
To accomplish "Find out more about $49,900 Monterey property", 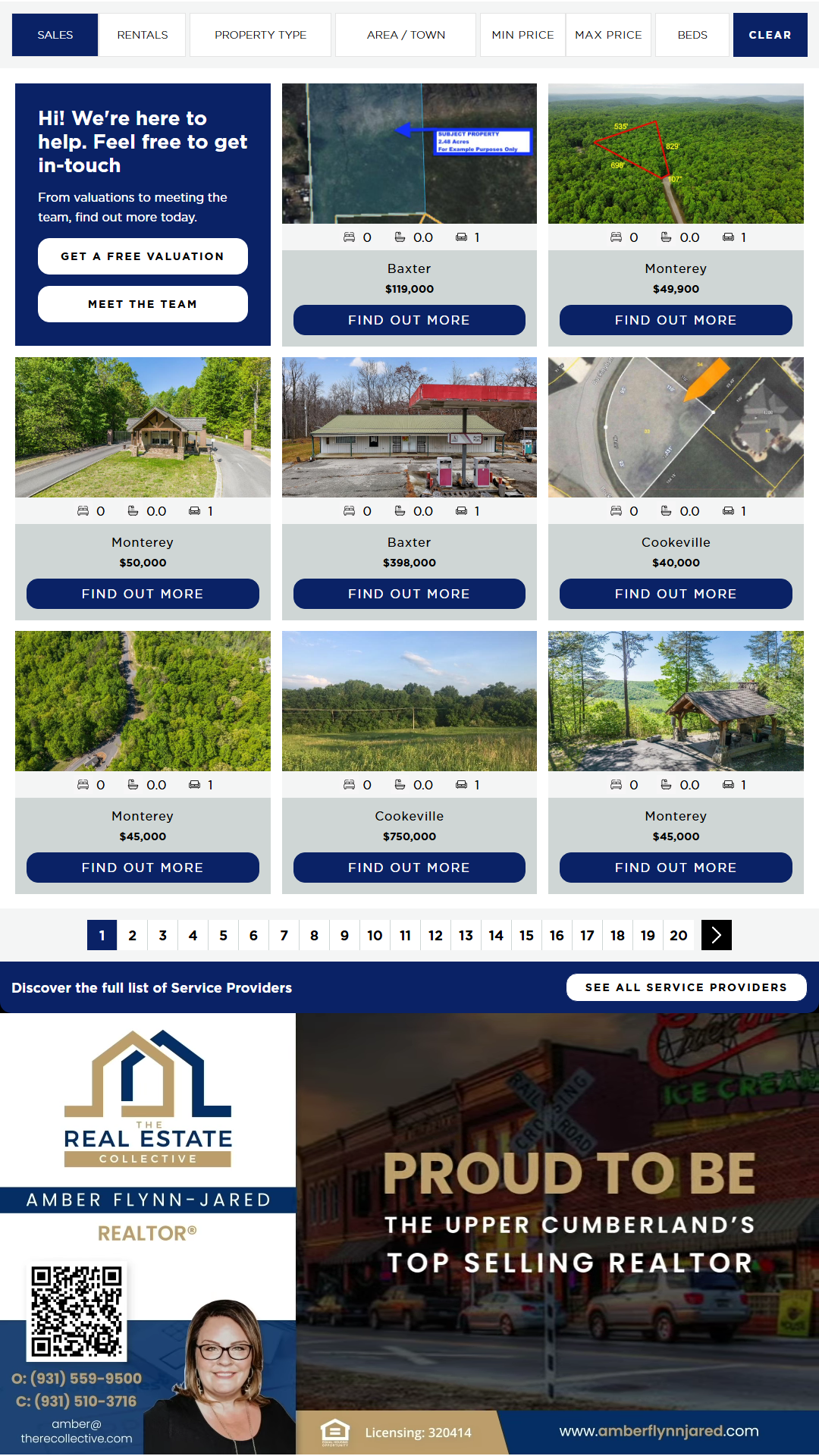I will click(676, 320).
